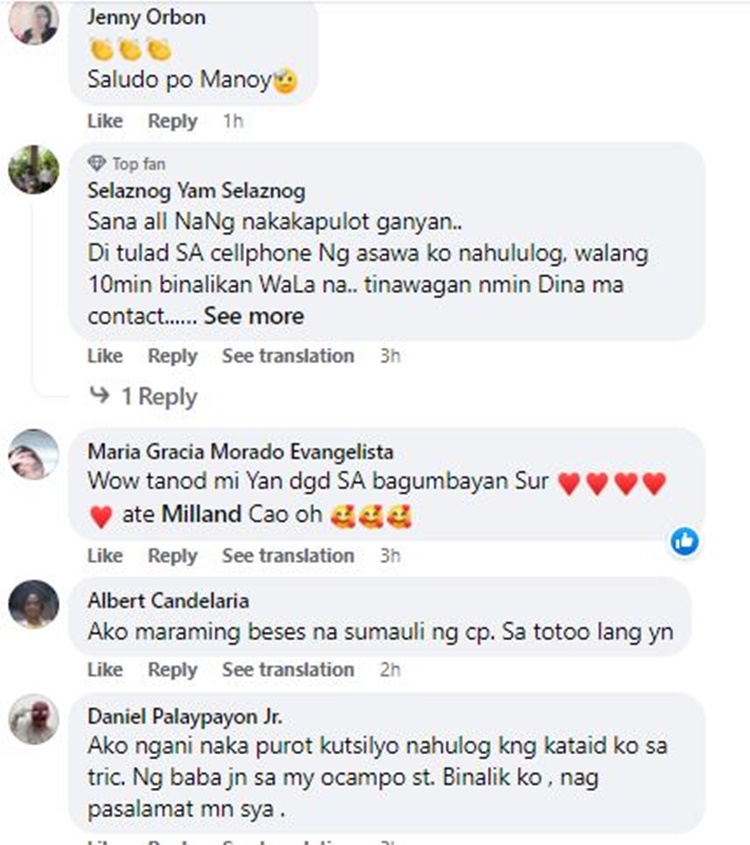Open Daniel Palaypayon Jr.'s profile
The height and width of the screenshot is (845, 750).
click(x=184, y=716)
